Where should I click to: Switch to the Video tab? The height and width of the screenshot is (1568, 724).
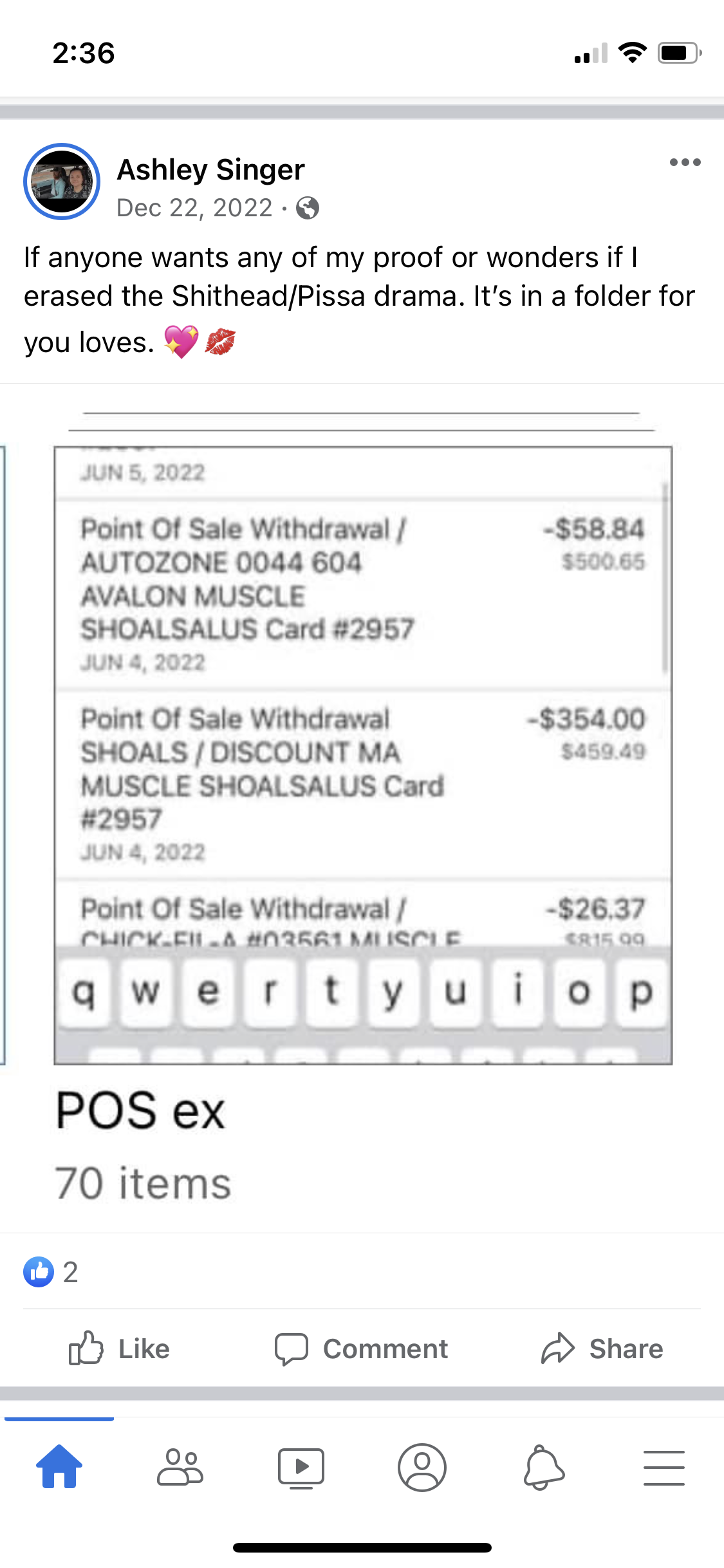click(x=301, y=1468)
